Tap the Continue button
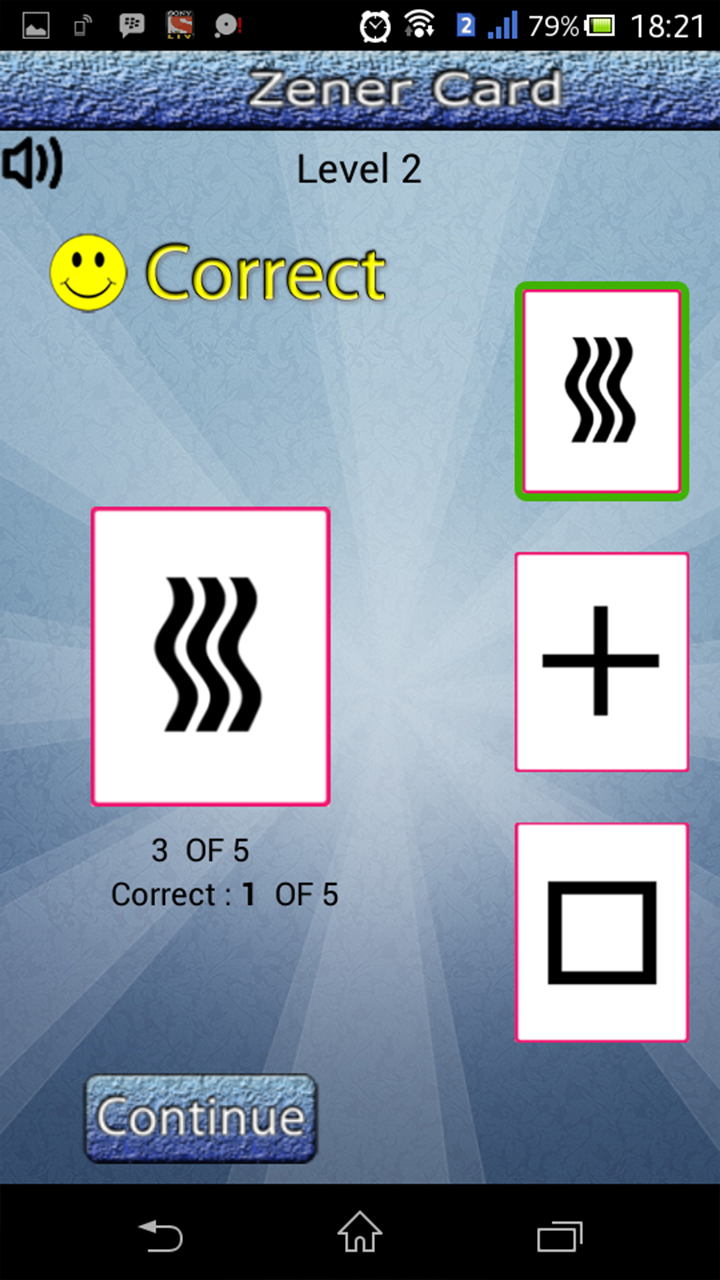Viewport: 720px width, 1280px height. click(201, 1118)
